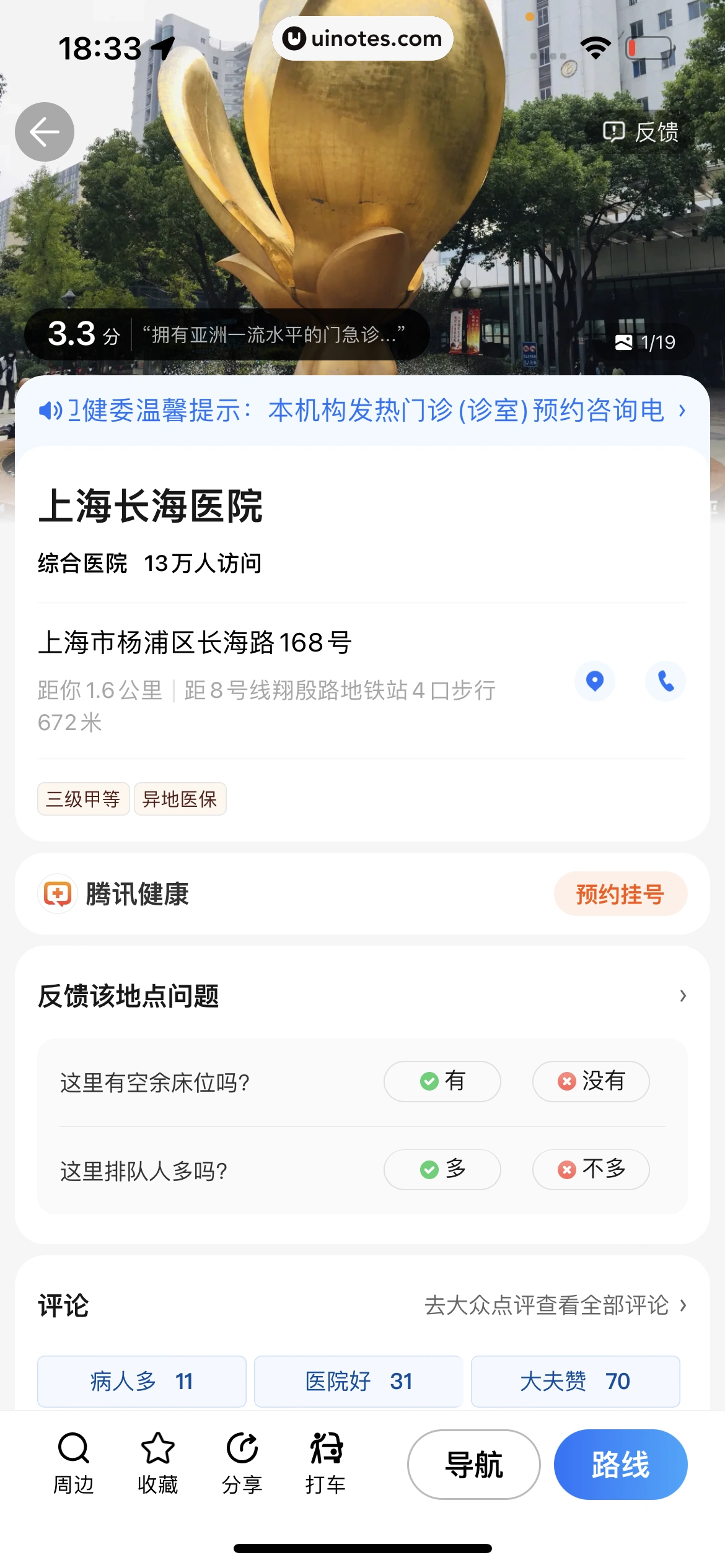The height and width of the screenshot is (1568, 725).
Task: Open 去大众点评查看全部评论 link
Action: tap(555, 1305)
